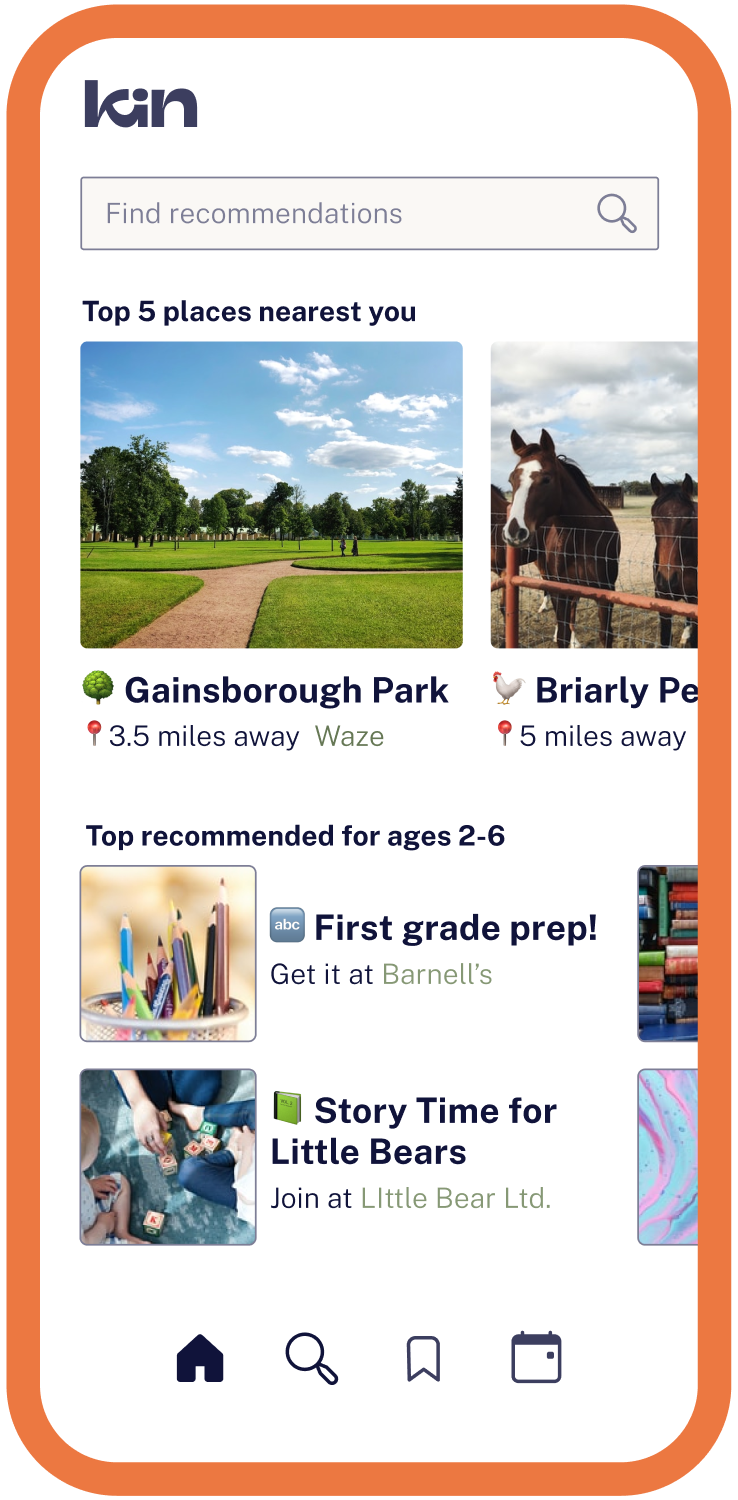This screenshot has height=1500, width=738.
Task: Visit the Little Bear Ltd. link
Action: tap(455, 1198)
